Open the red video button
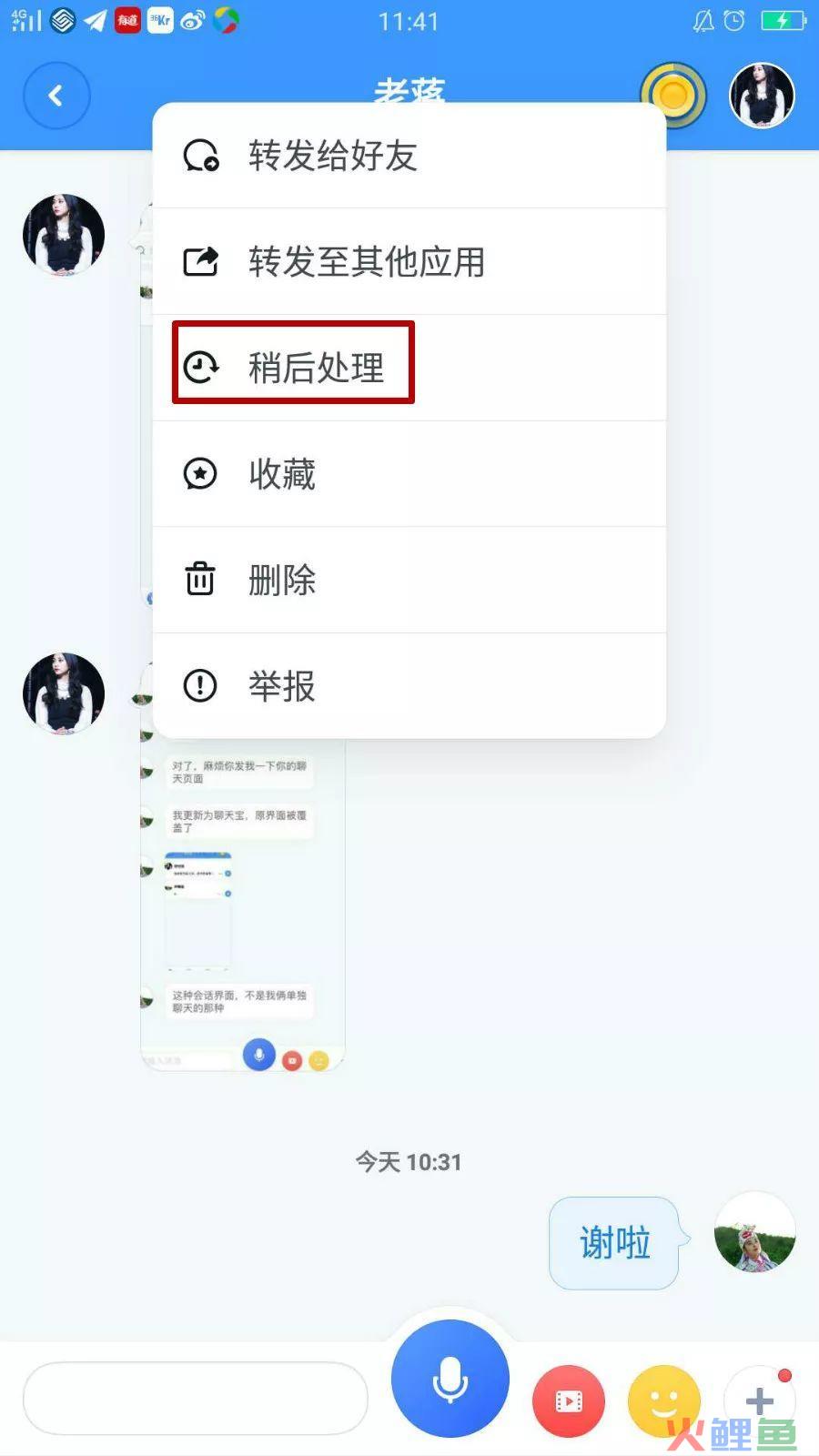Screen dimensions: 819x1456 pyautogui.click(x=569, y=1401)
